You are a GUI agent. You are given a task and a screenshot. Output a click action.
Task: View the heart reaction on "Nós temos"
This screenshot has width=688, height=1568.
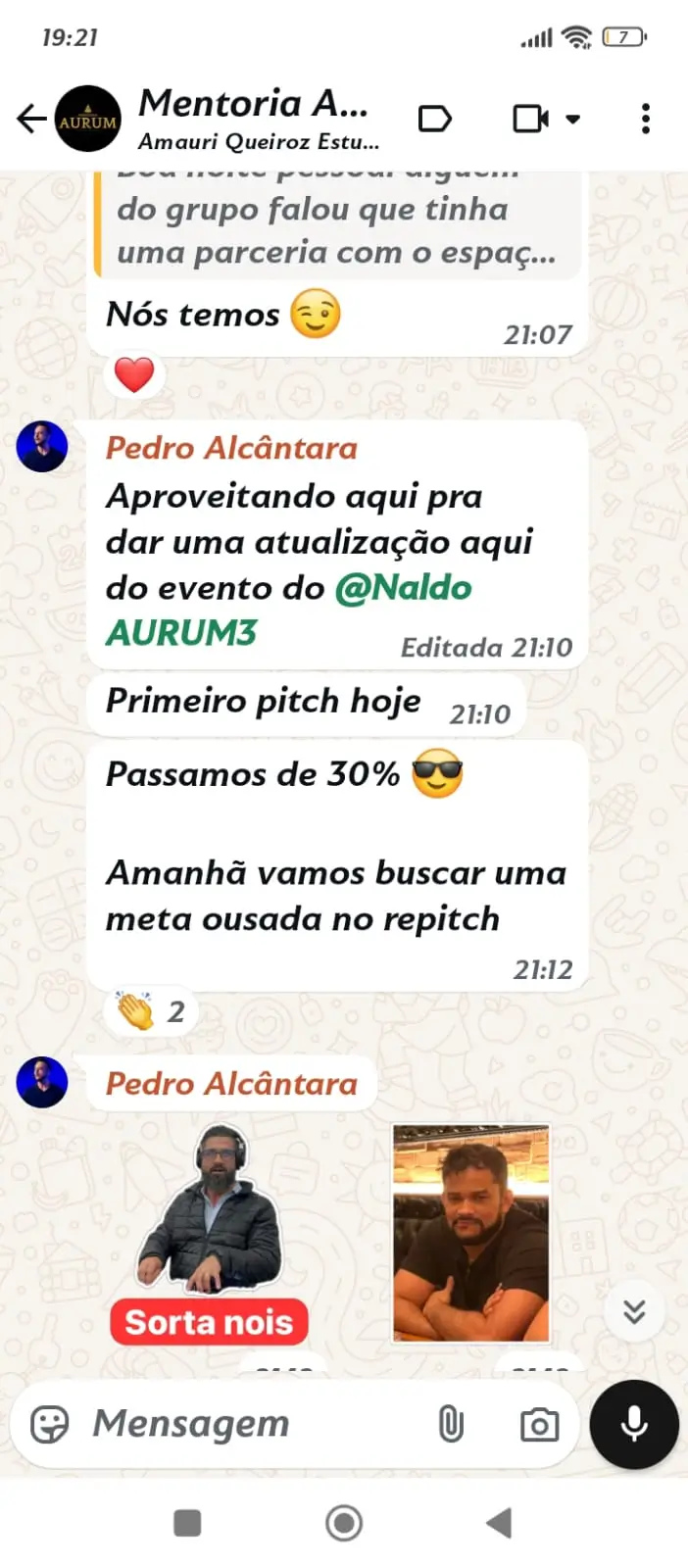pos(134,375)
